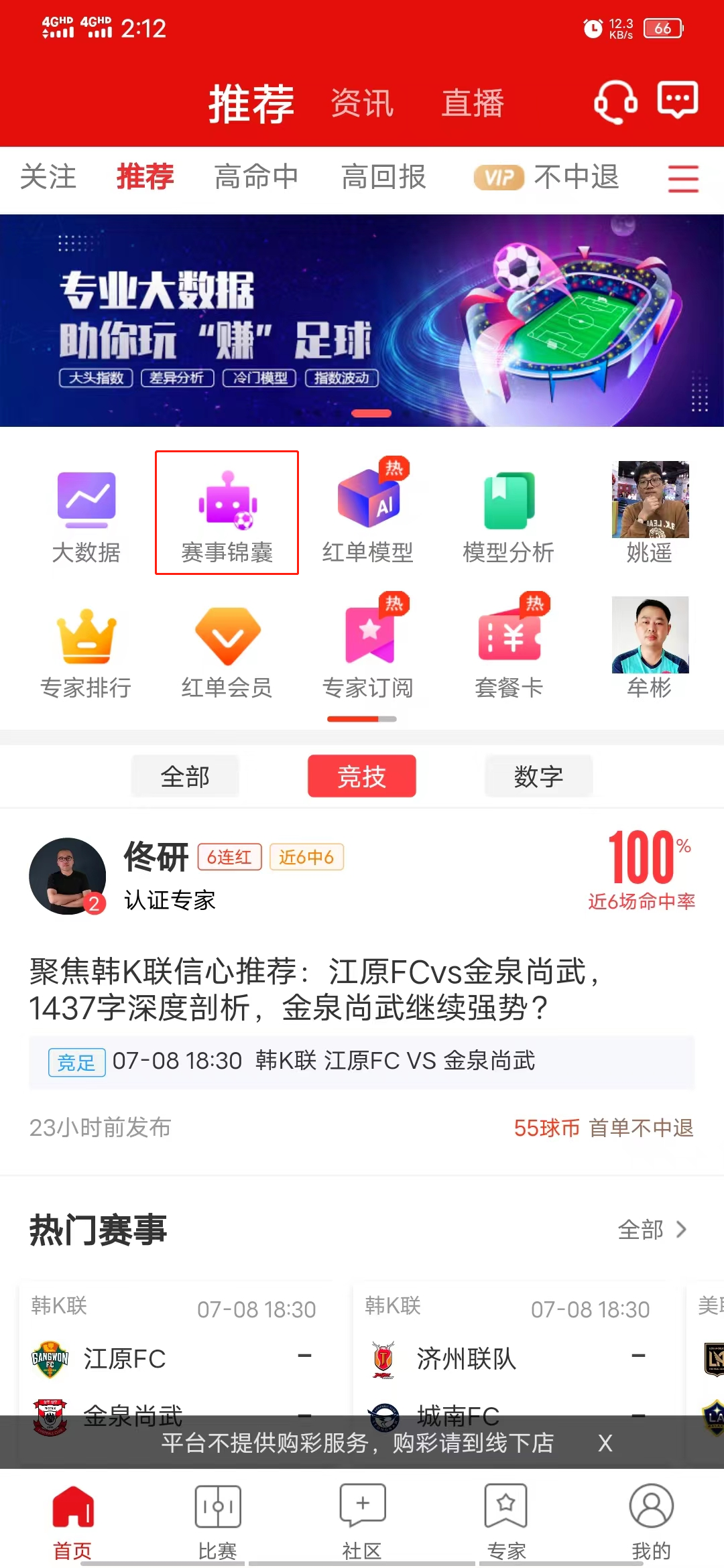View expert 姚遥's profile

(650, 513)
